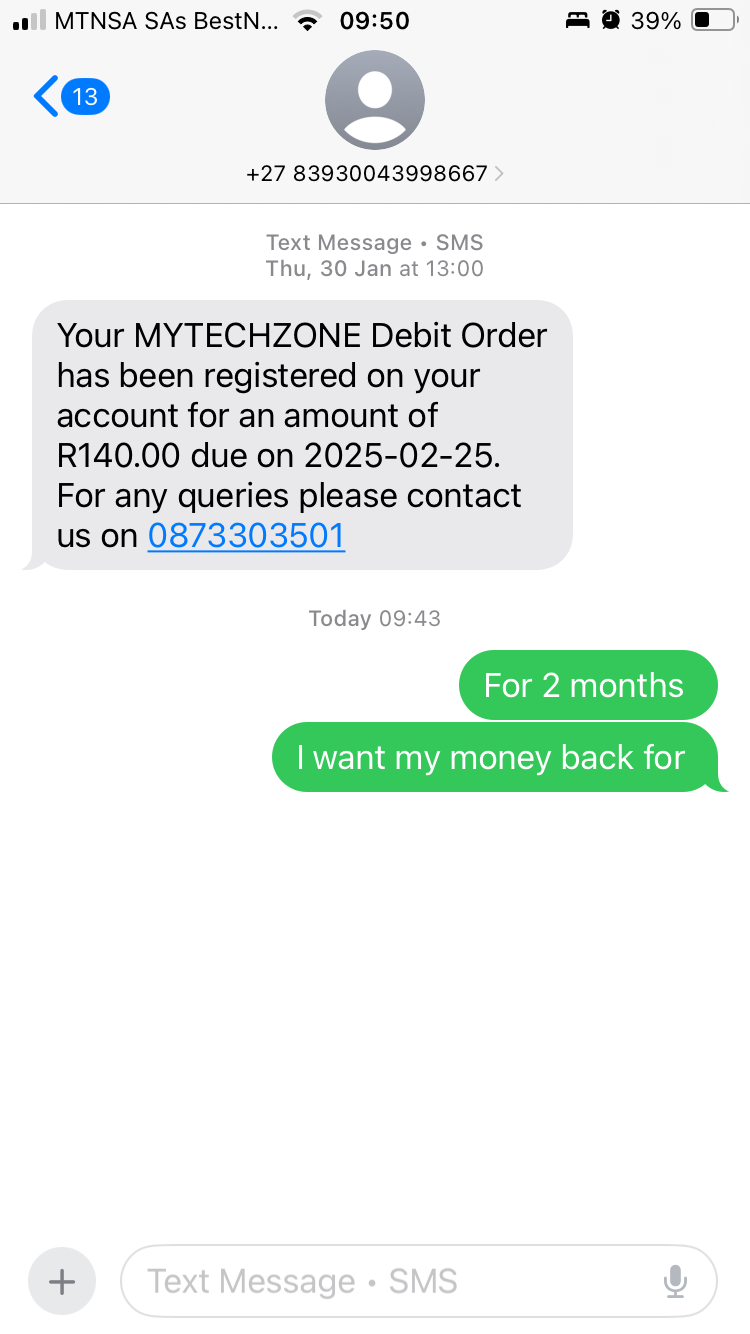Go back to the messages list
Screen dimensions: 750x1334
(70, 96)
